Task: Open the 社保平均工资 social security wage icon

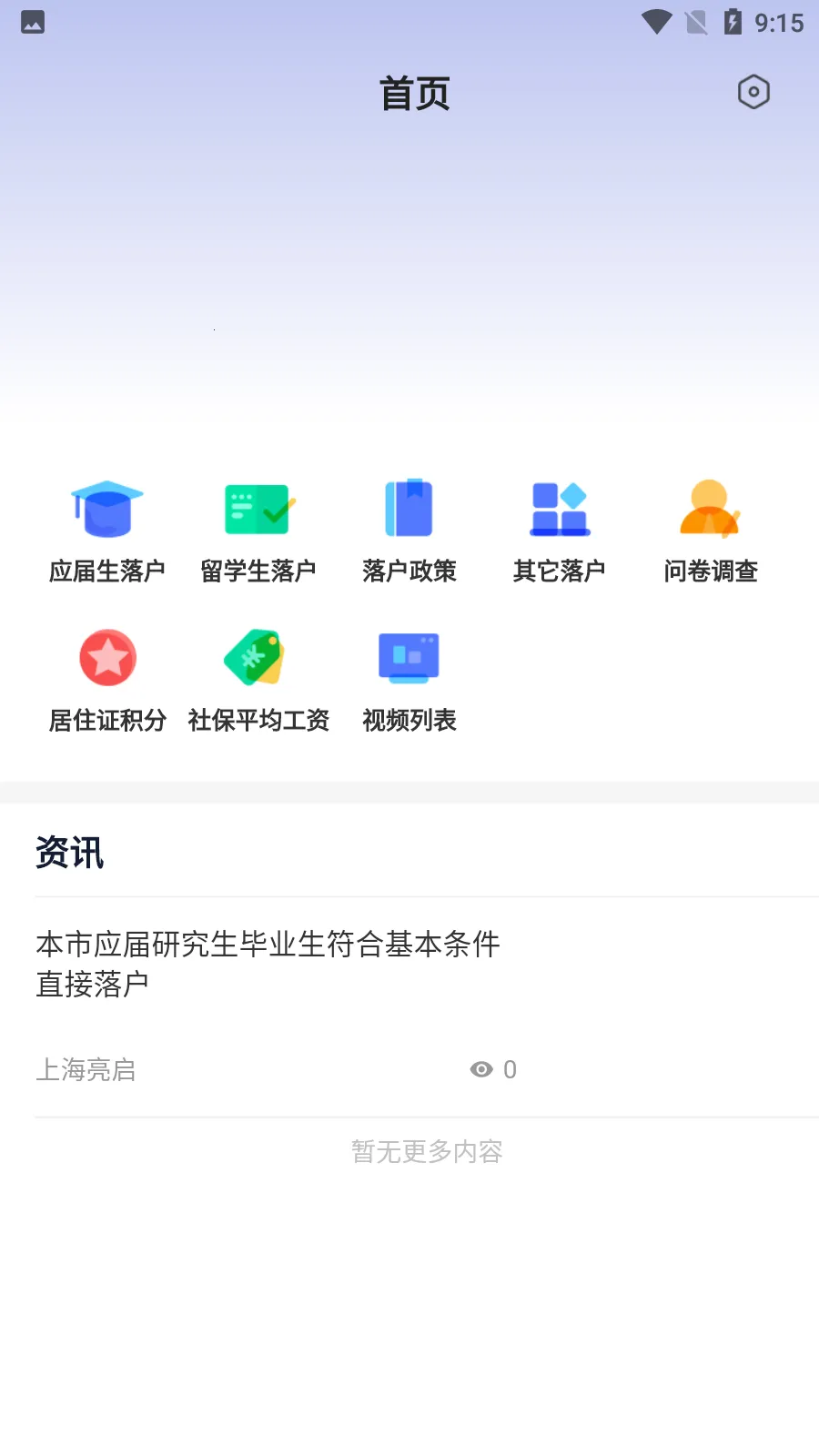Action: (258, 681)
